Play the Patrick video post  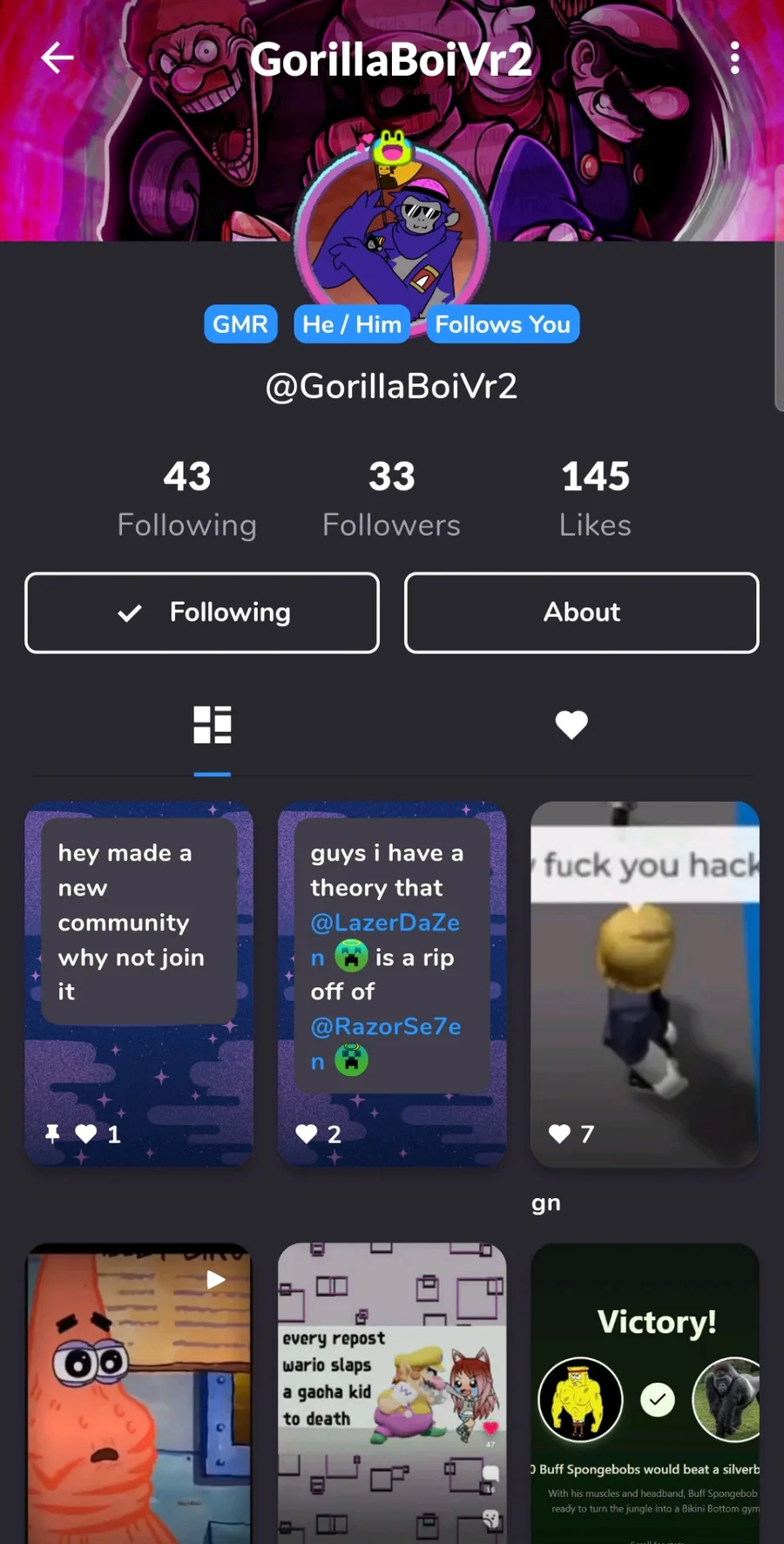pos(139,1393)
